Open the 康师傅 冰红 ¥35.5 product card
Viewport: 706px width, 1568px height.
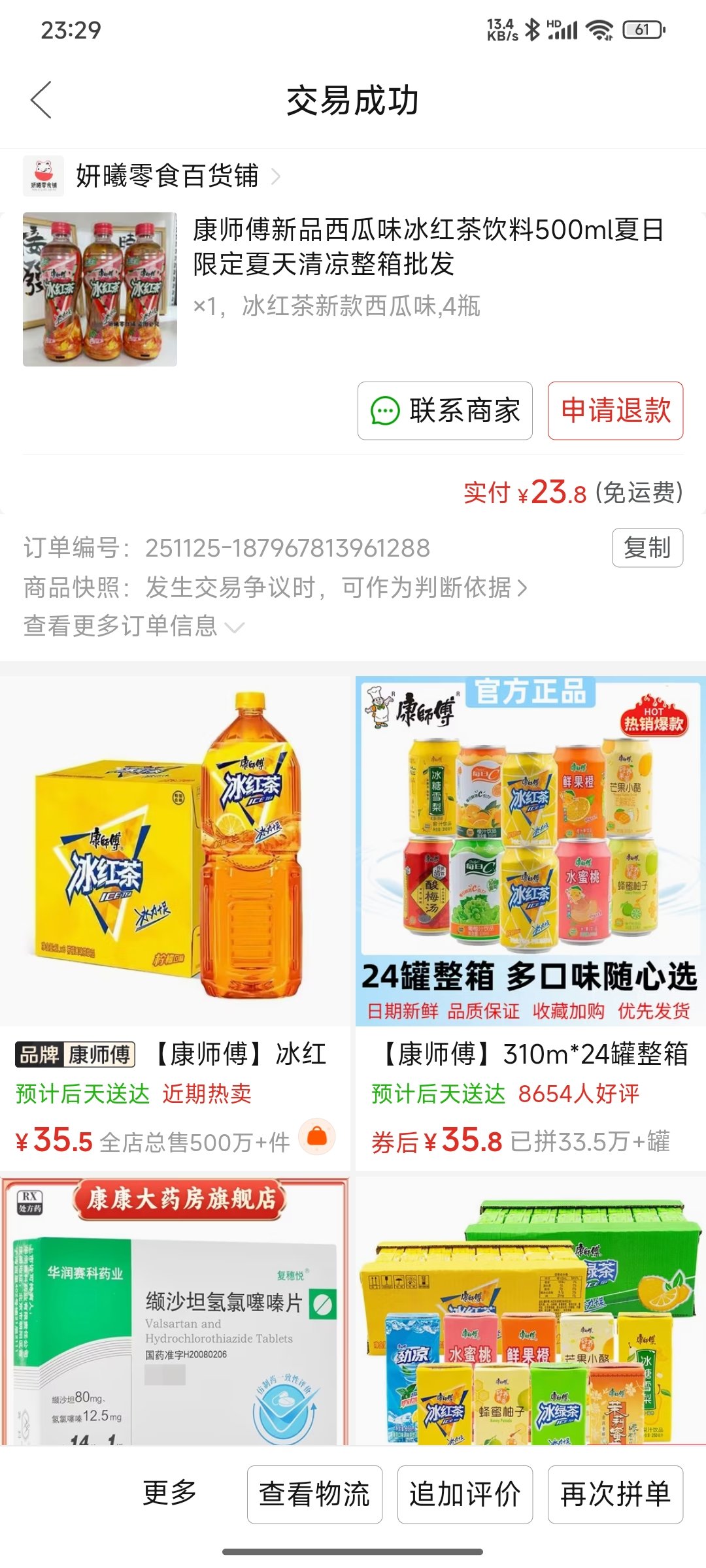(175, 915)
